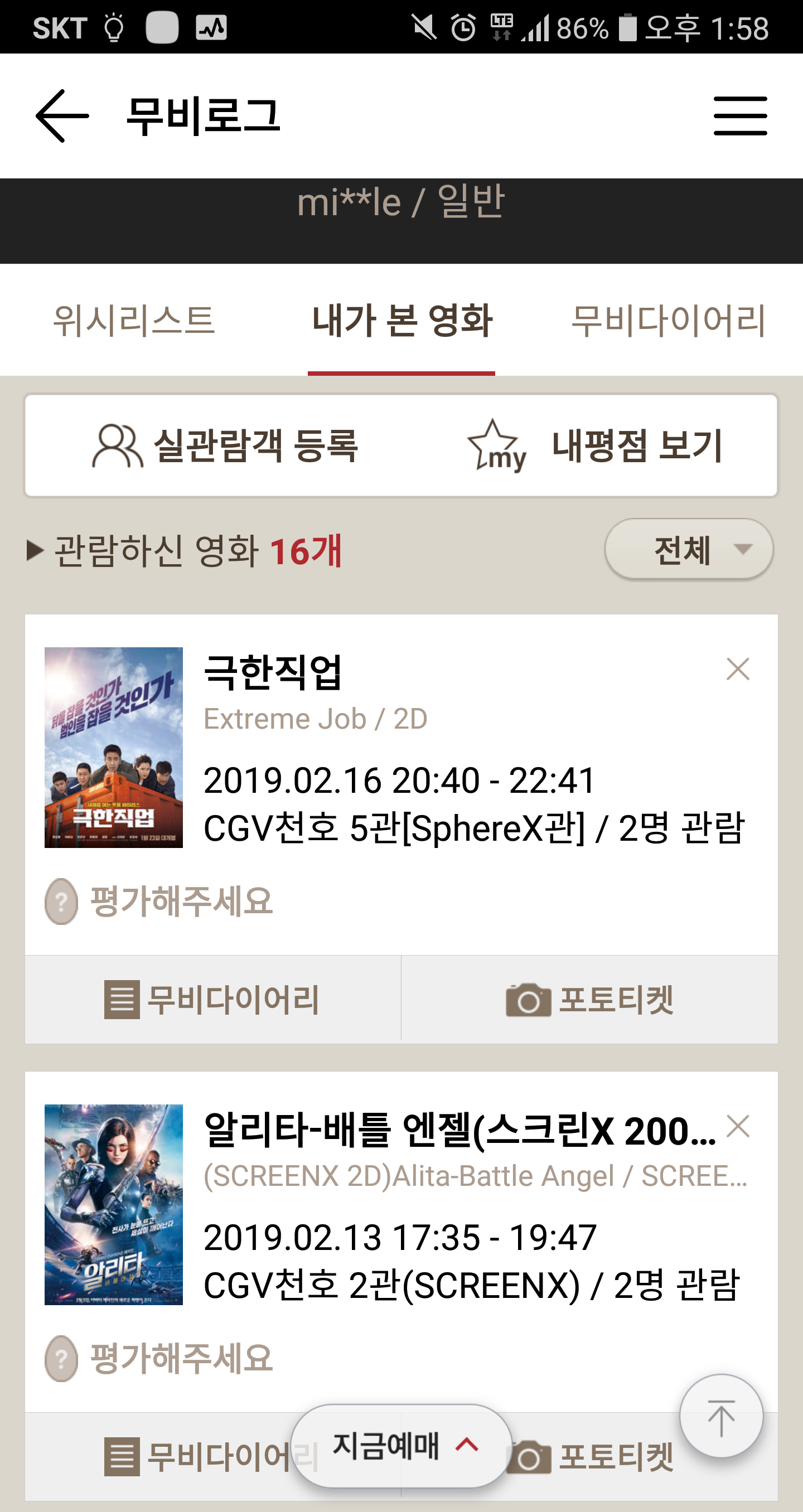Switch to the 위시리스트 tab
Screen dimensions: 803x1512
134,321
